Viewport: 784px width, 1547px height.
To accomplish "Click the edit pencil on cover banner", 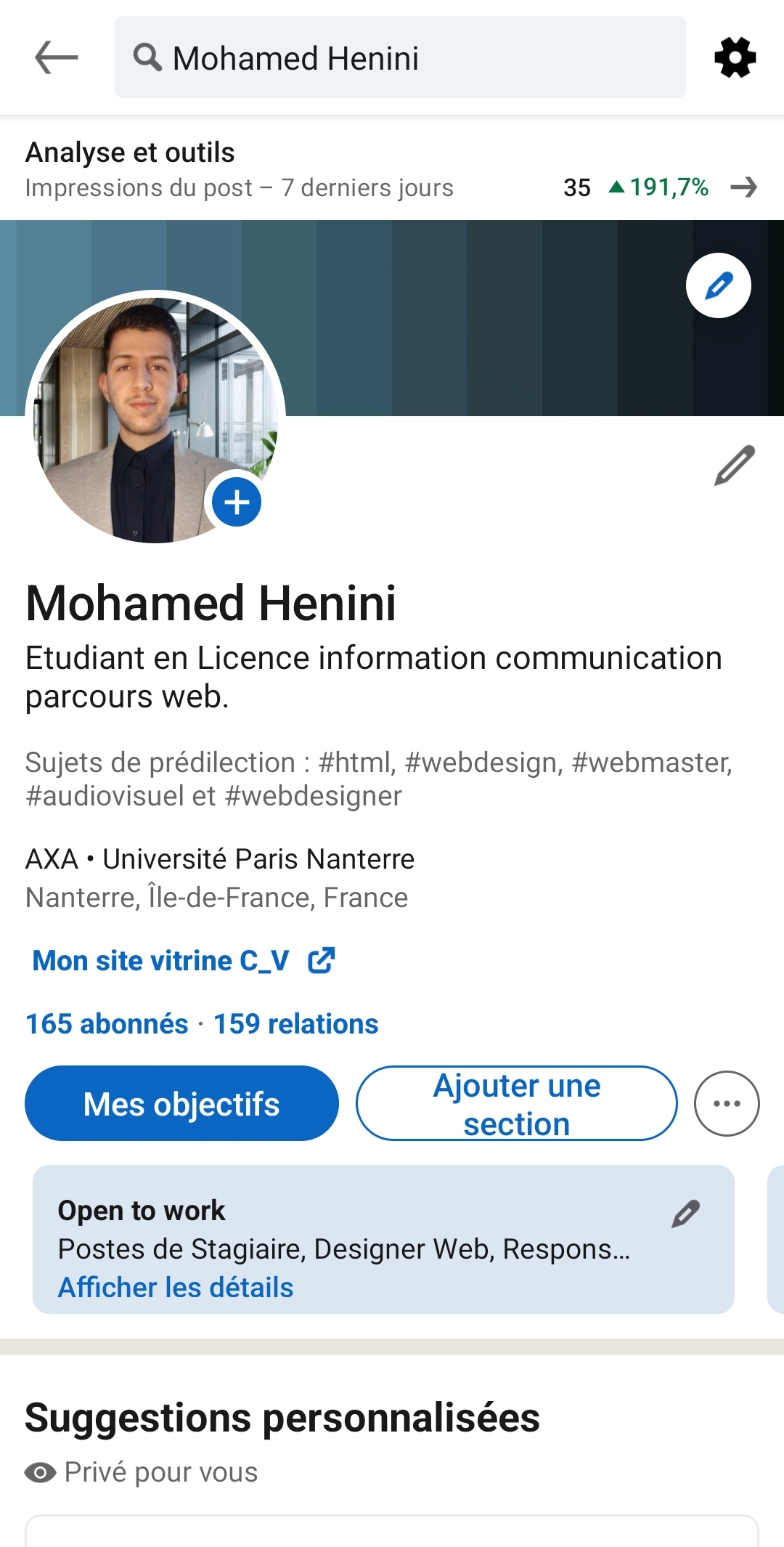I will tap(718, 285).
